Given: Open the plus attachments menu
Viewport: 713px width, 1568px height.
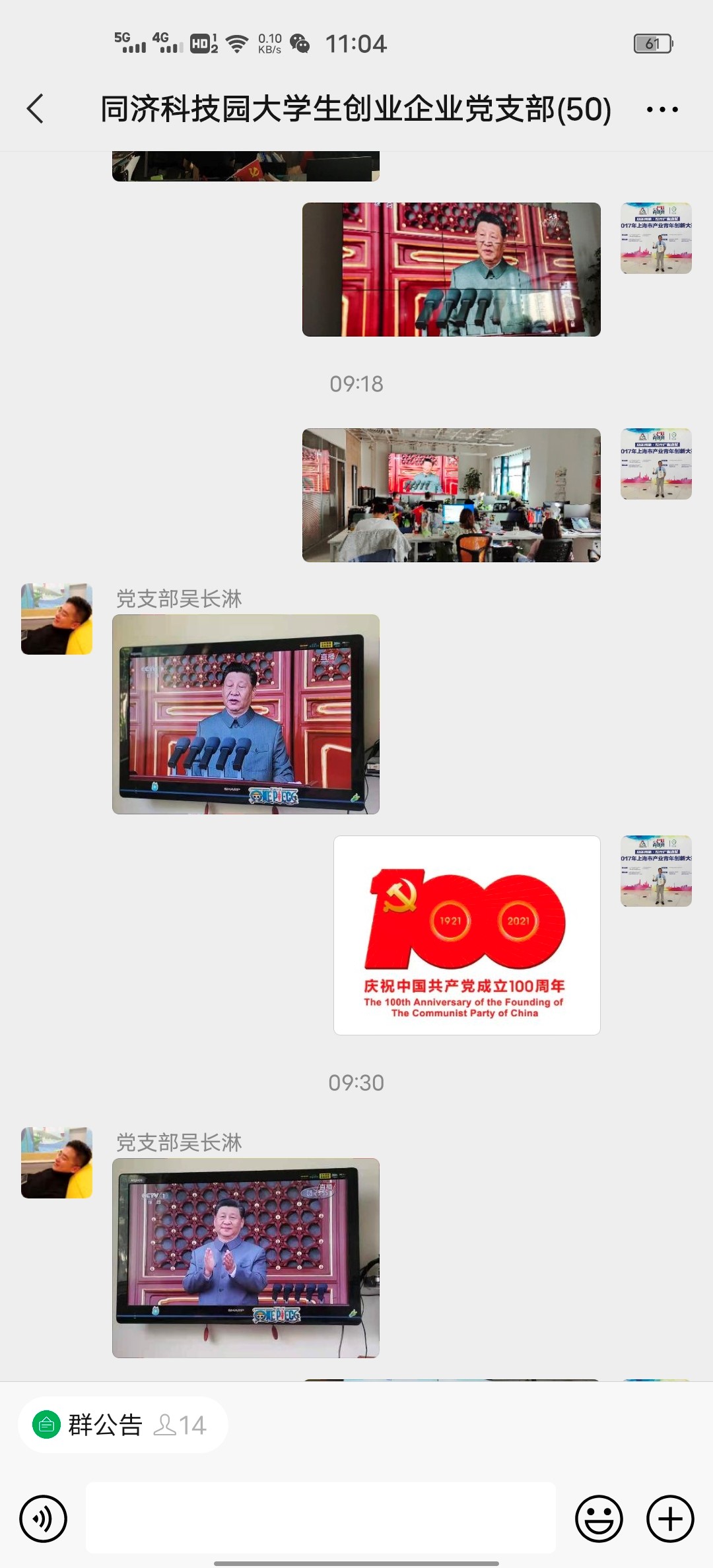Looking at the screenshot, I should point(670,1519).
